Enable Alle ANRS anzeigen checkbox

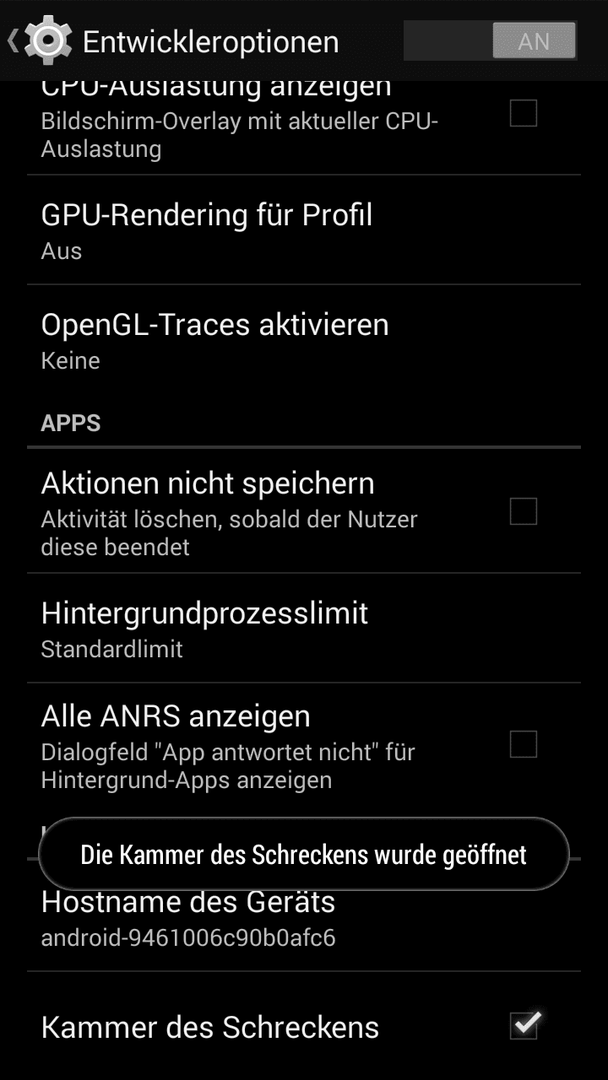[x=523, y=745]
